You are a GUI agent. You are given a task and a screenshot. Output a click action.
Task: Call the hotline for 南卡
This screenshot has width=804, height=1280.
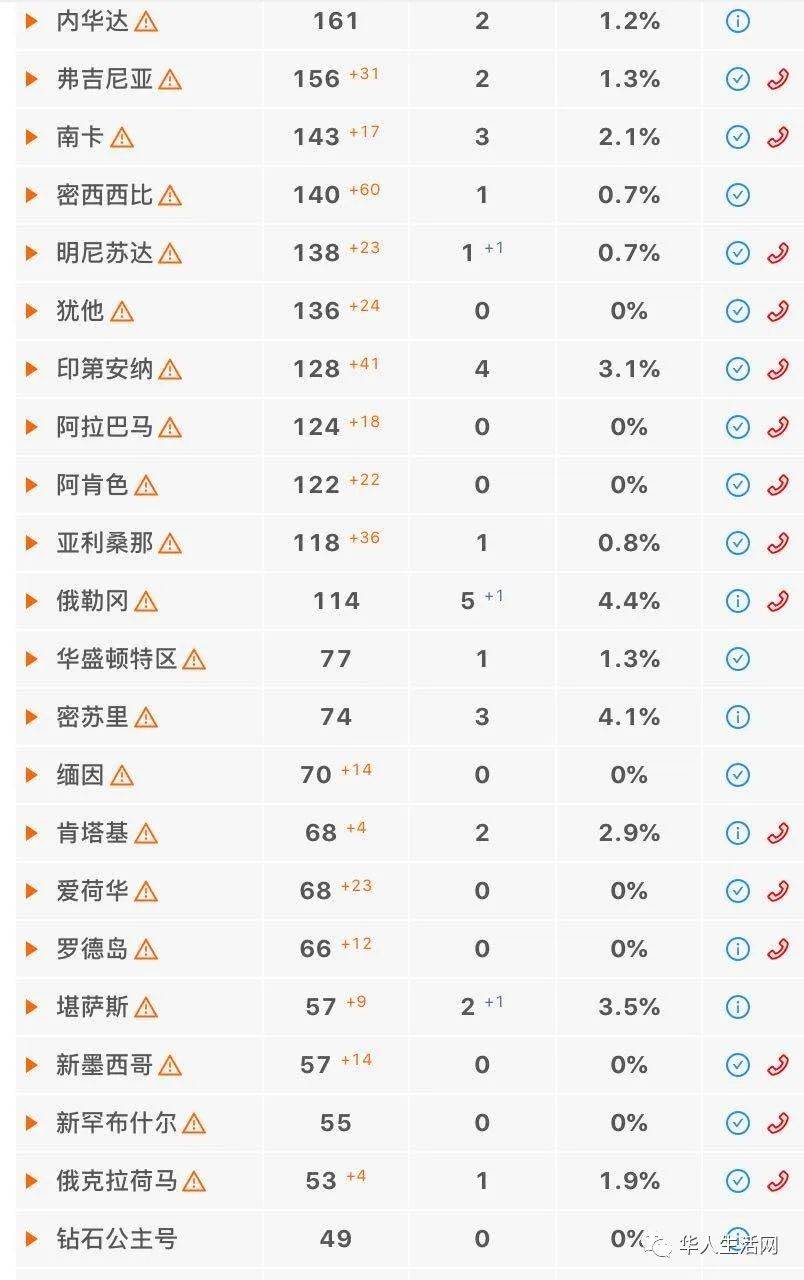tap(777, 137)
